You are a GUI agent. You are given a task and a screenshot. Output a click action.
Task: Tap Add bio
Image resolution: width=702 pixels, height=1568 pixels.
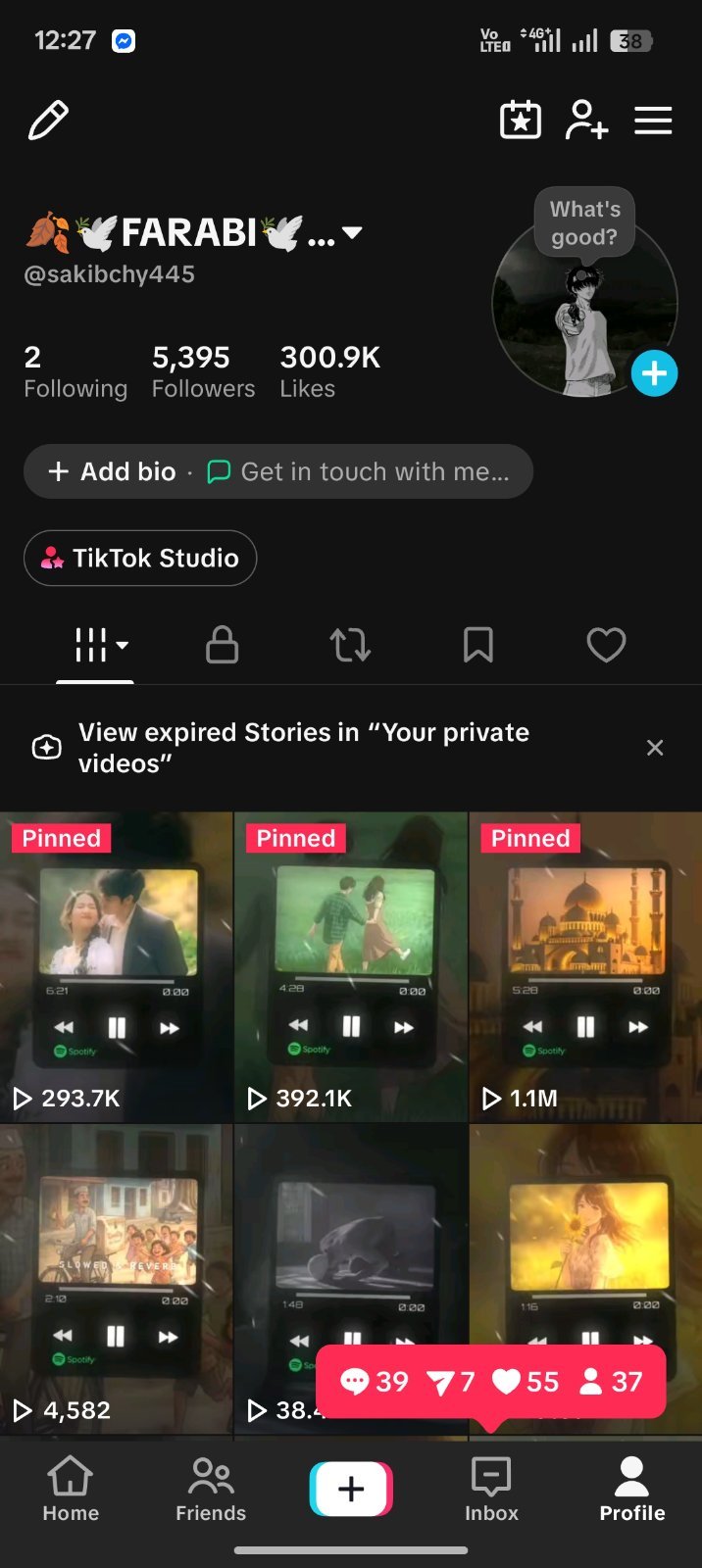pos(113,471)
